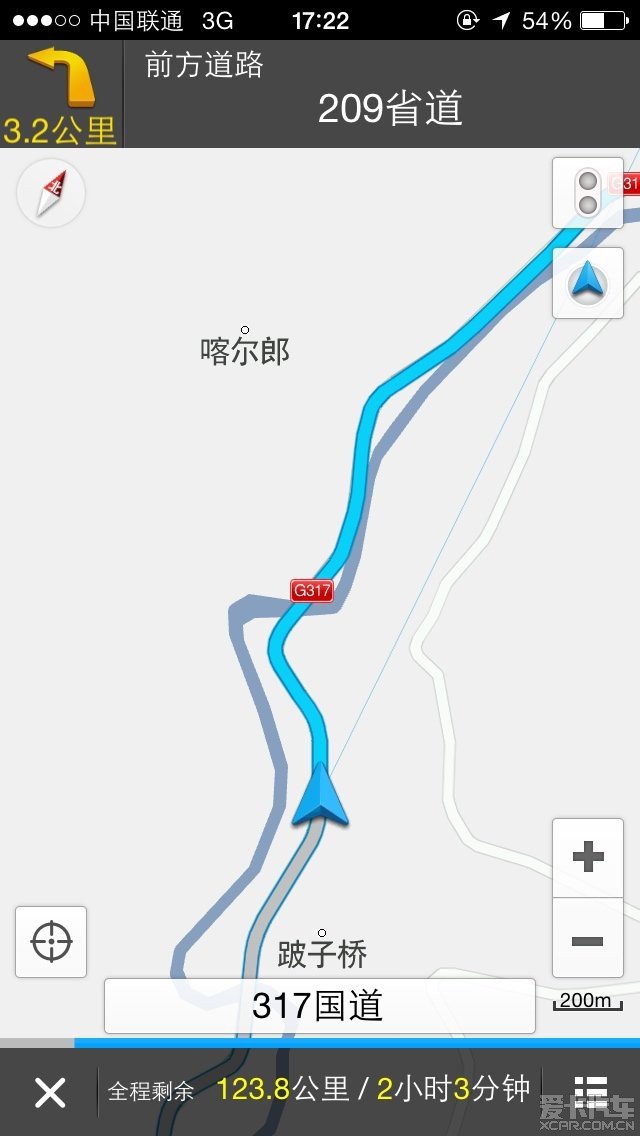The image size is (640, 1136).
Task: Tap the compass to reorient the map
Action: 51,193
